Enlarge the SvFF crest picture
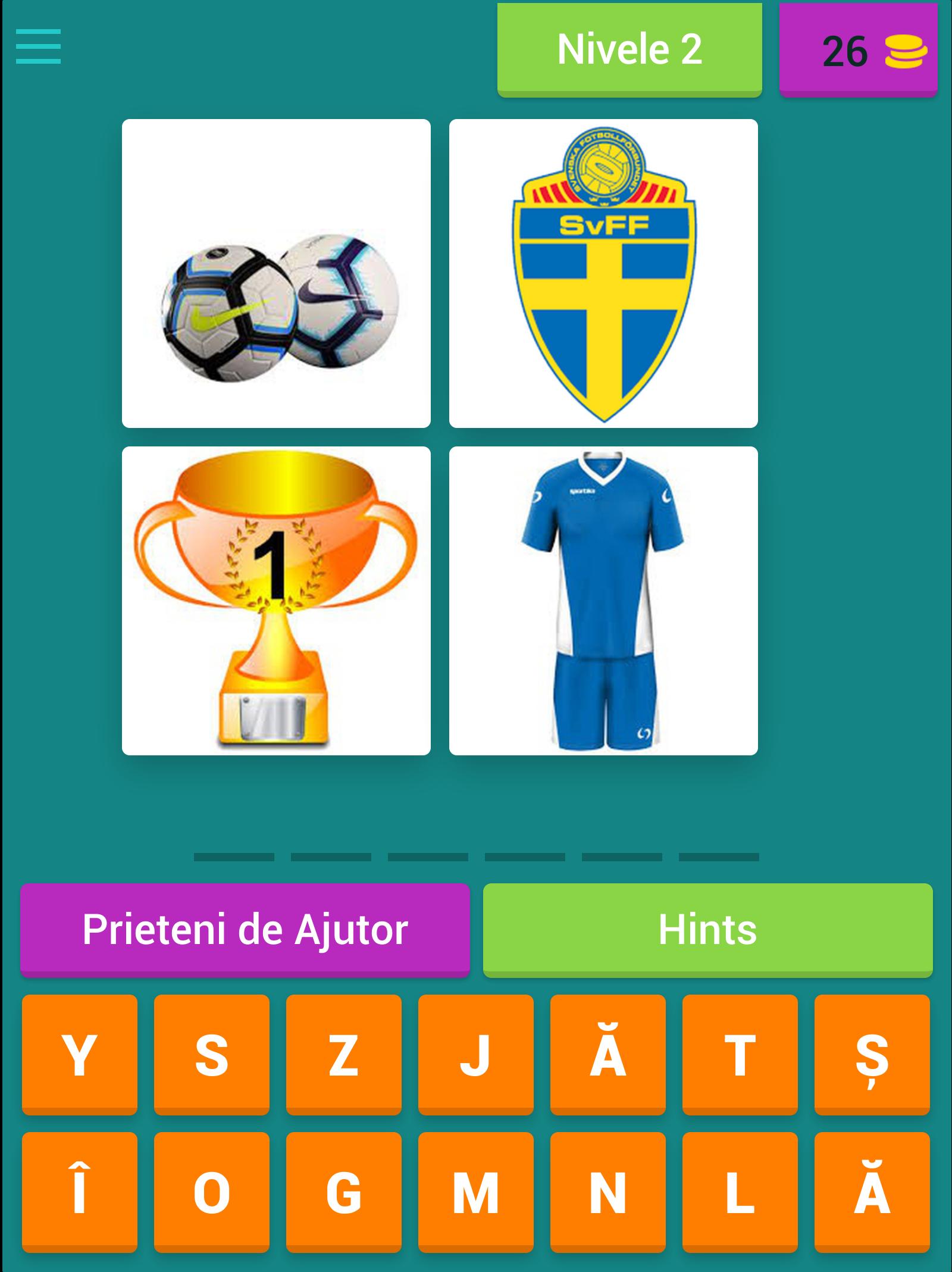The image size is (952, 1272). [603, 273]
